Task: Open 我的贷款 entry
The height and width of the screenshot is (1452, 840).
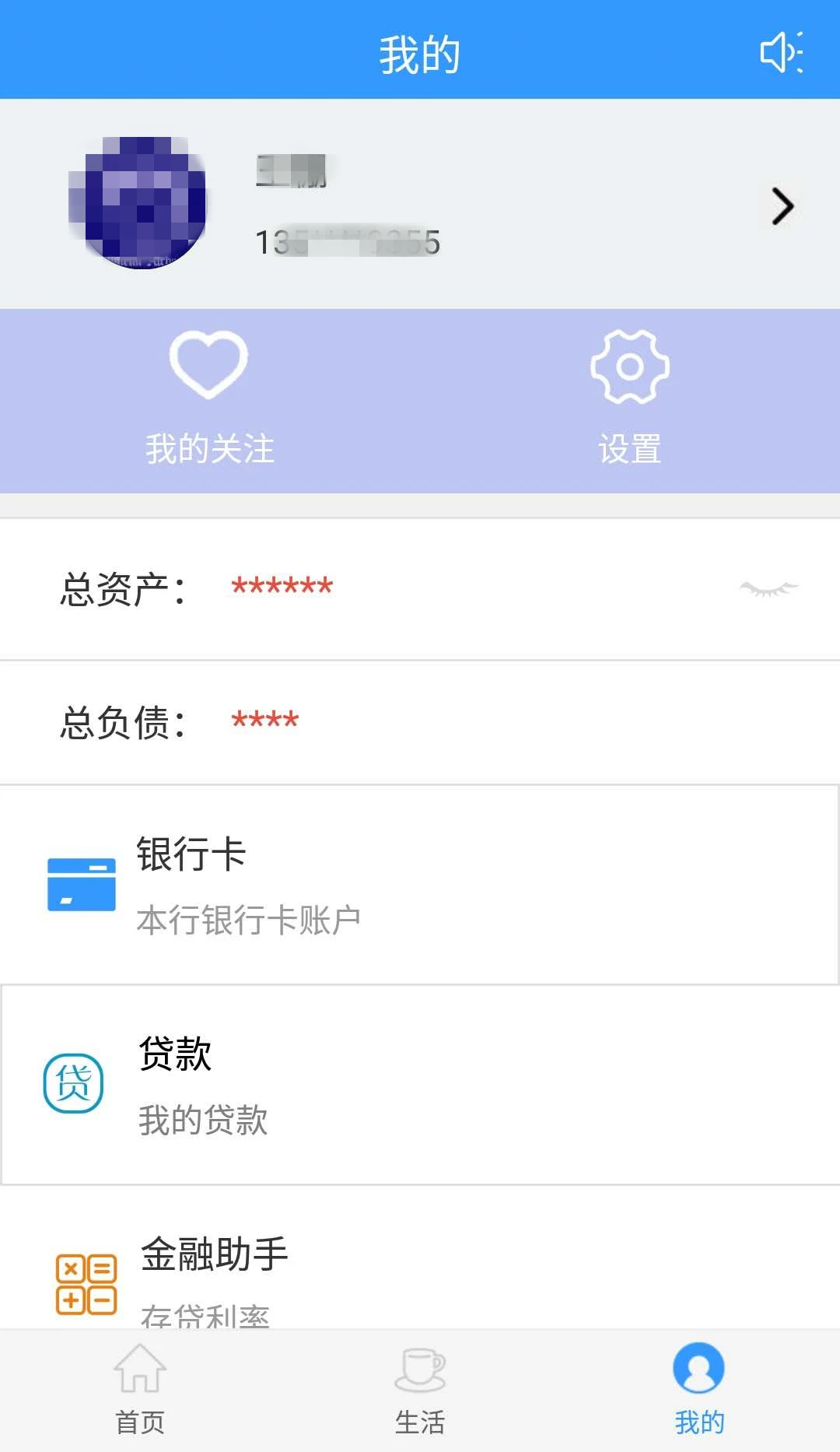Action: pos(202,1121)
